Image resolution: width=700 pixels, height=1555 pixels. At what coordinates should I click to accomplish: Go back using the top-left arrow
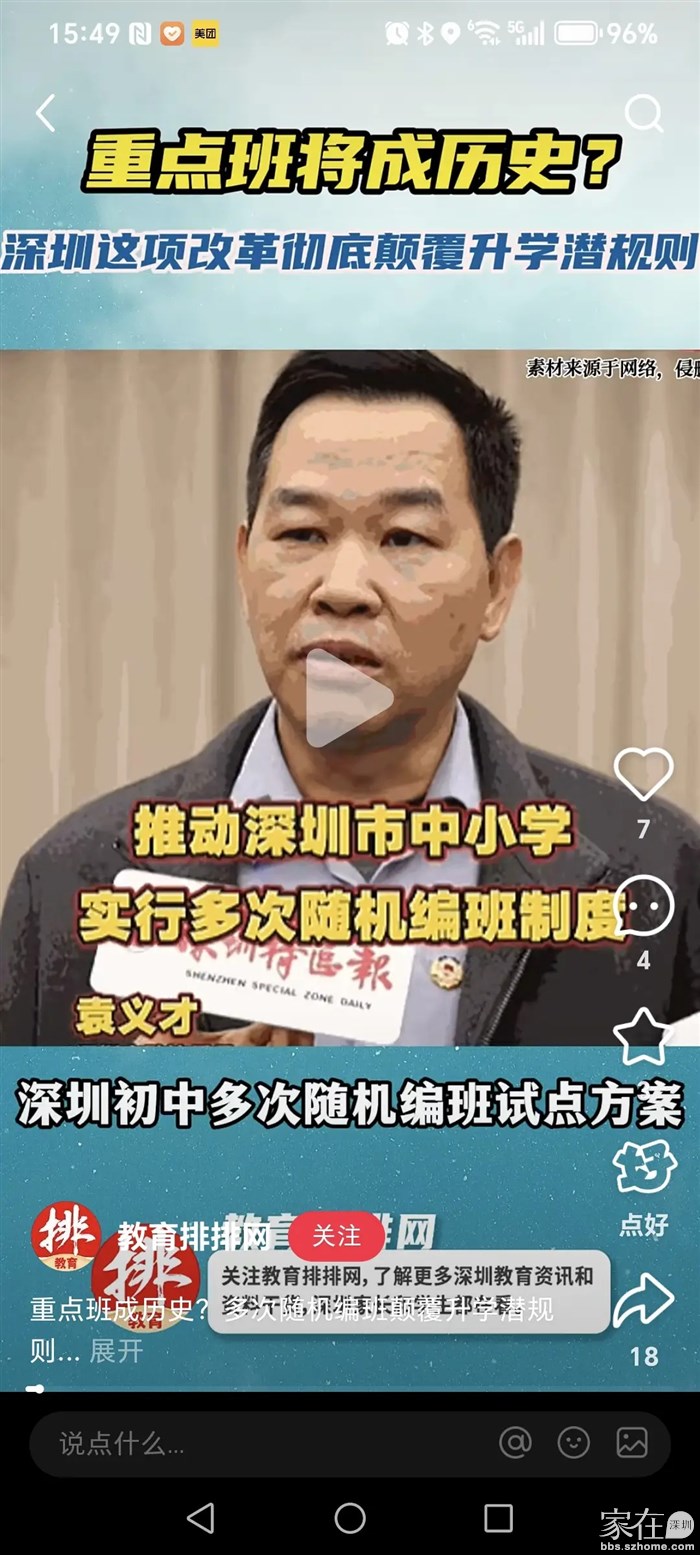pos(45,114)
